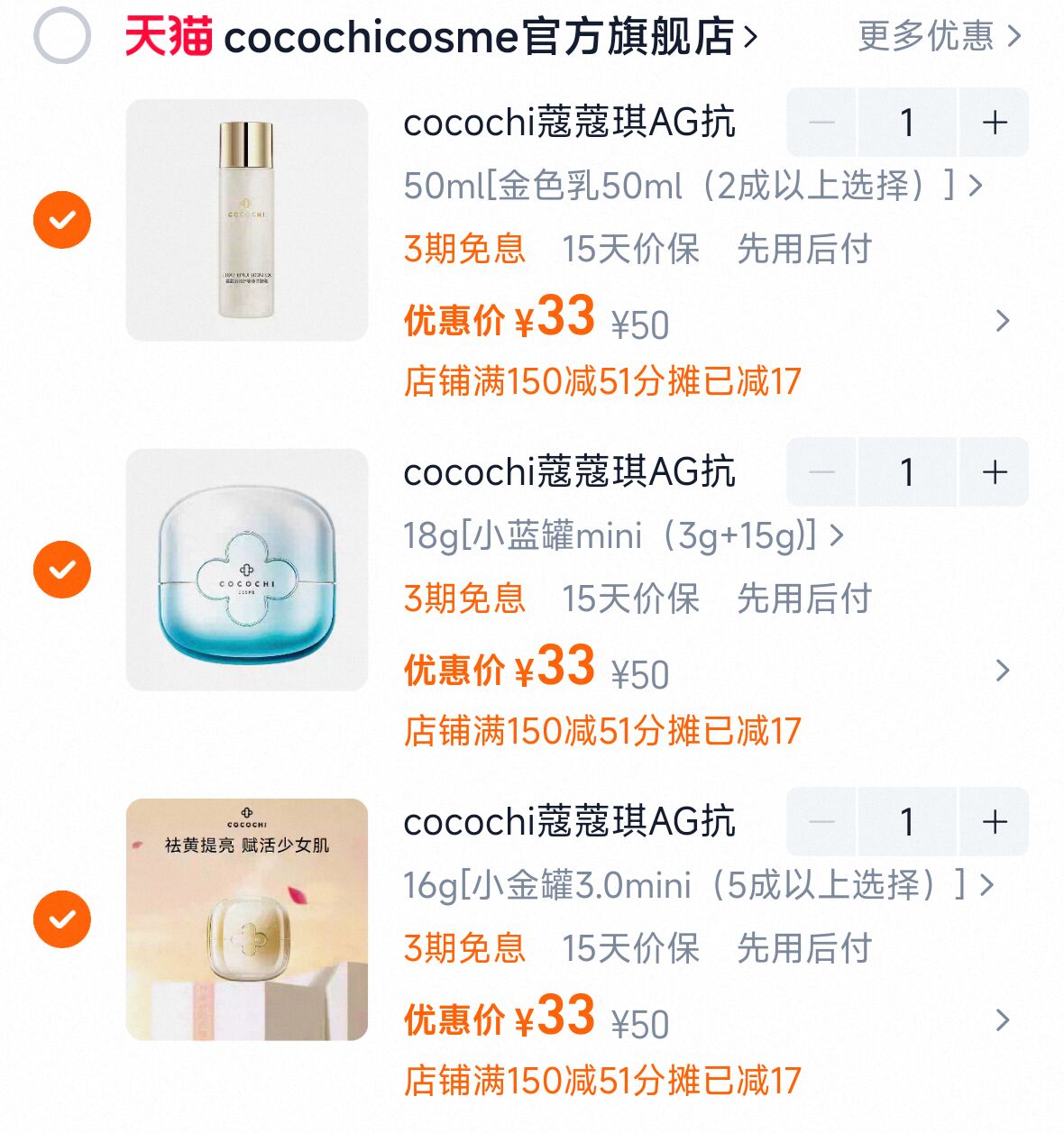
Task: Click the chevron next to the first product price
Action: pos(1004,322)
